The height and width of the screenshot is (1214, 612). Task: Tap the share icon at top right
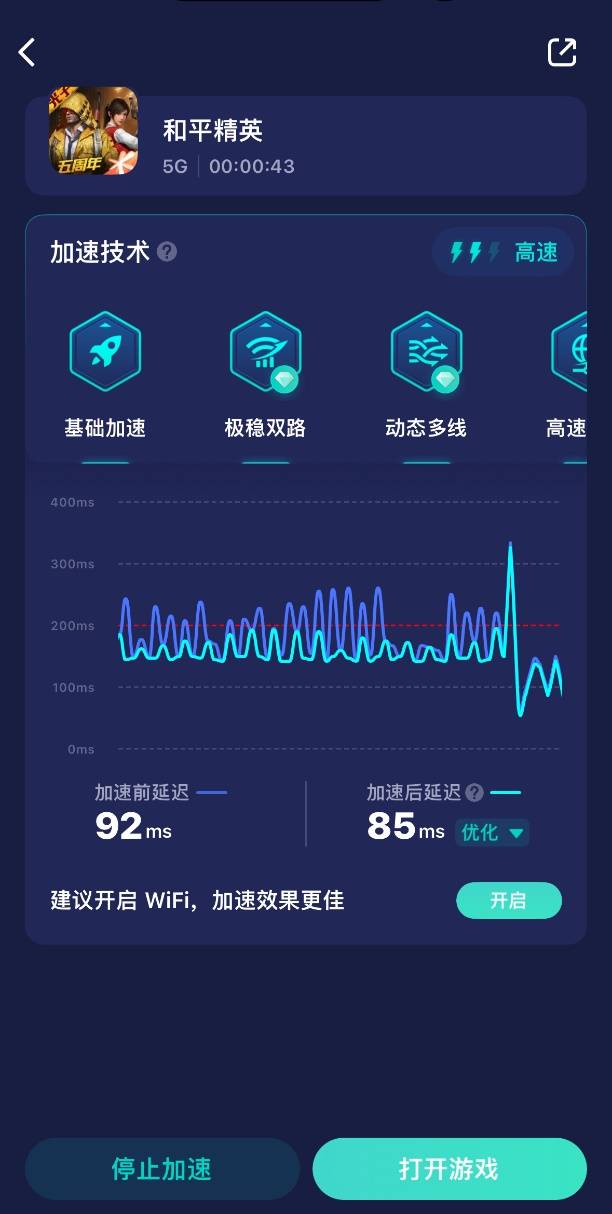pyautogui.click(x=562, y=52)
